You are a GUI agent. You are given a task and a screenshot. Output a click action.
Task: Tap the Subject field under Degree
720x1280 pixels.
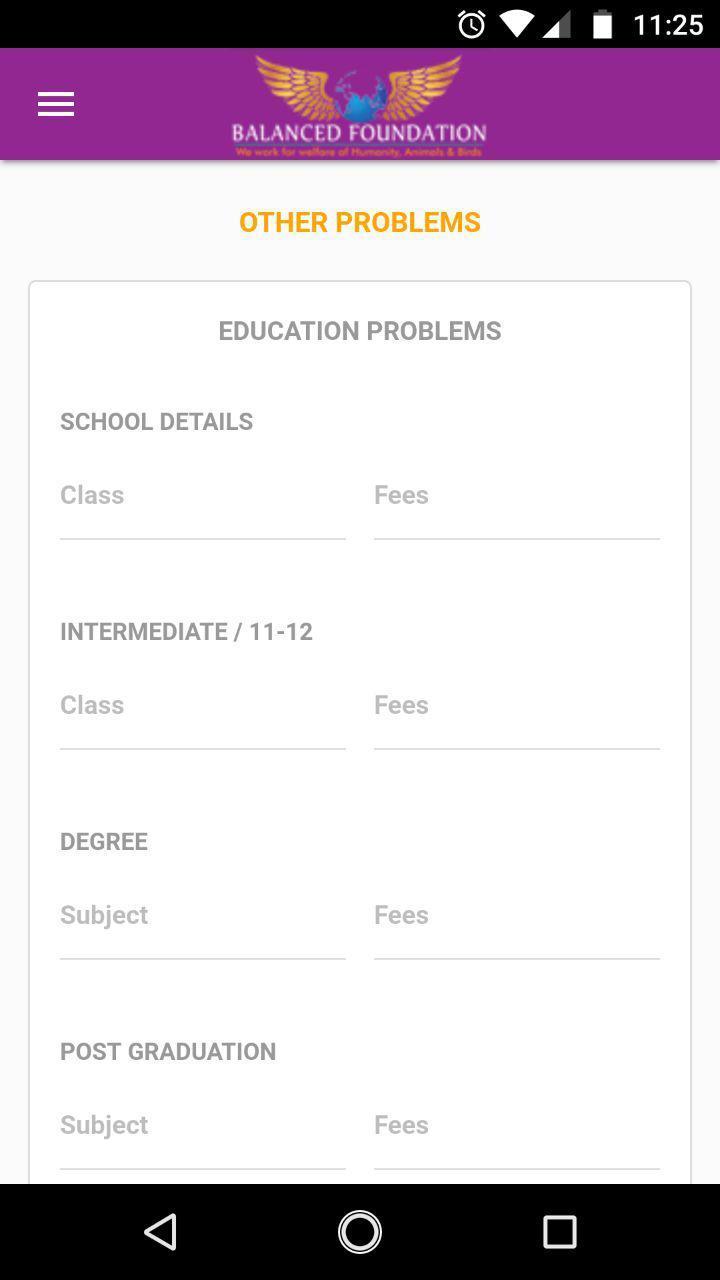pyautogui.click(x=203, y=925)
